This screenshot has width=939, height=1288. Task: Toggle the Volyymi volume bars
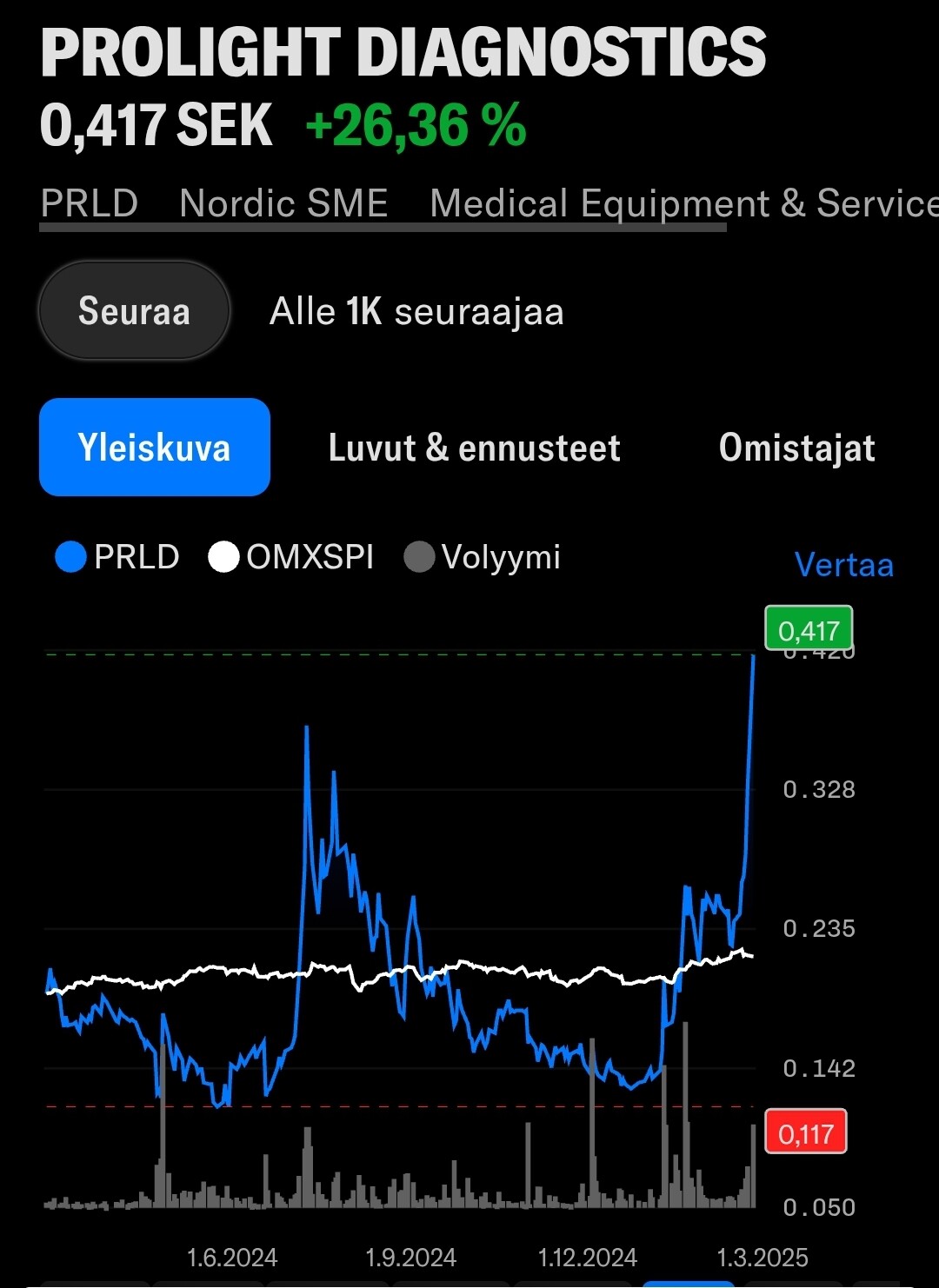pyautogui.click(x=483, y=557)
